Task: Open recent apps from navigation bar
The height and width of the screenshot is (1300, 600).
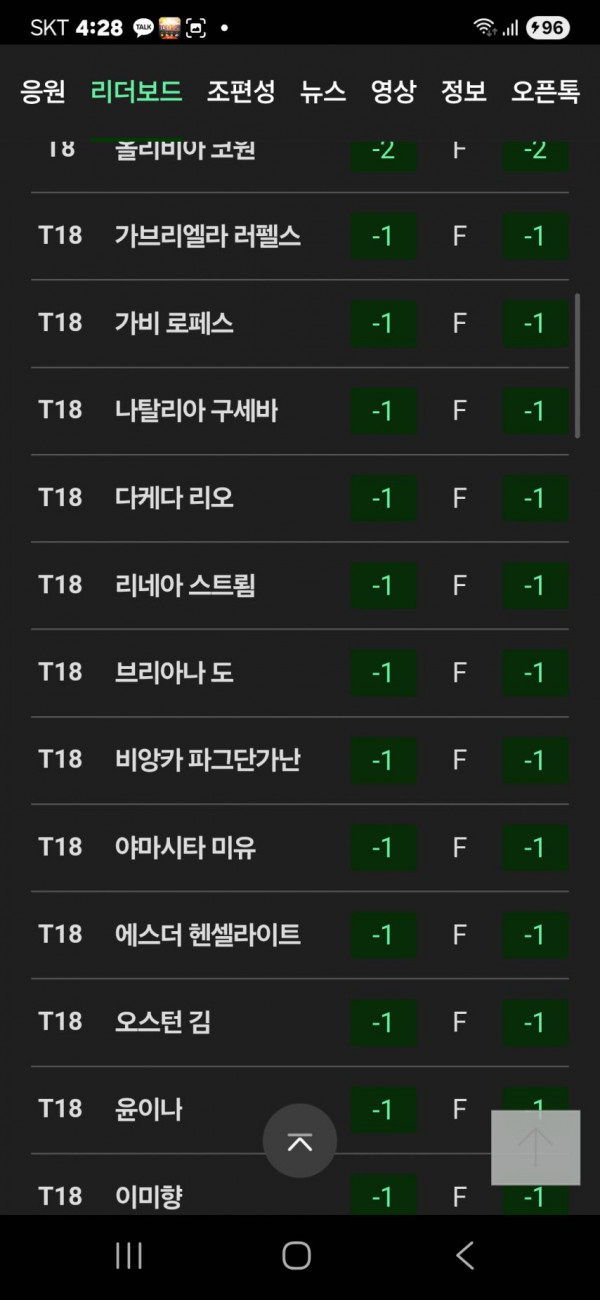Action: (129, 1256)
